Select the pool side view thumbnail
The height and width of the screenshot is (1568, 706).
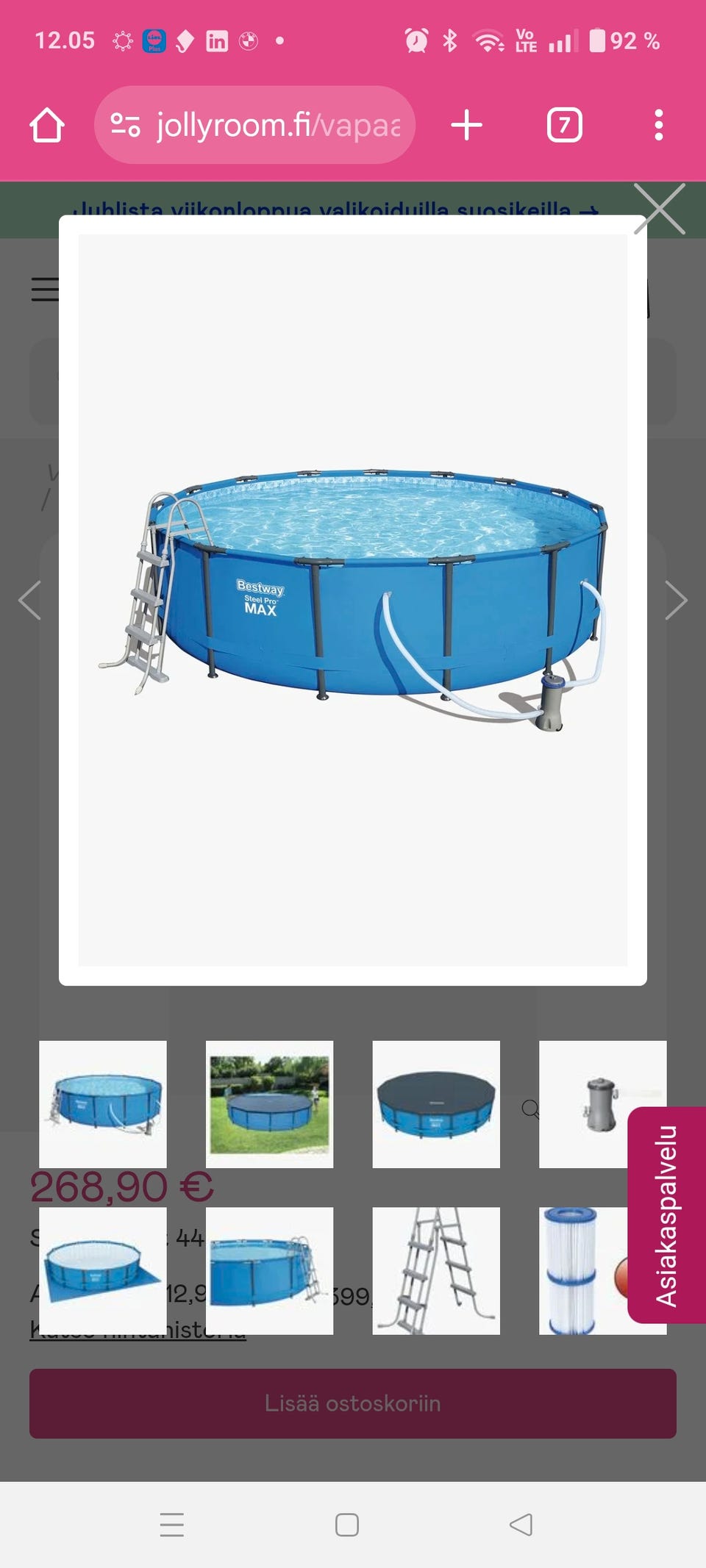point(269,1270)
